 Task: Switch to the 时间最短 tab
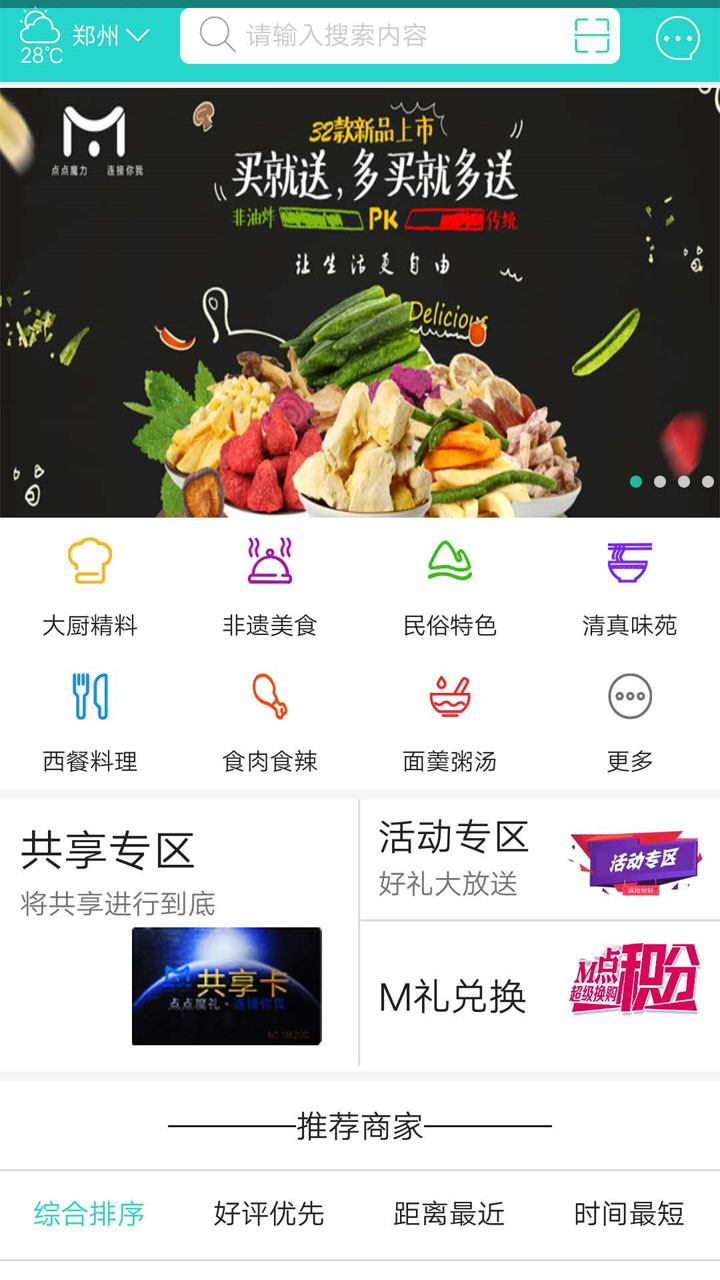tap(629, 1214)
